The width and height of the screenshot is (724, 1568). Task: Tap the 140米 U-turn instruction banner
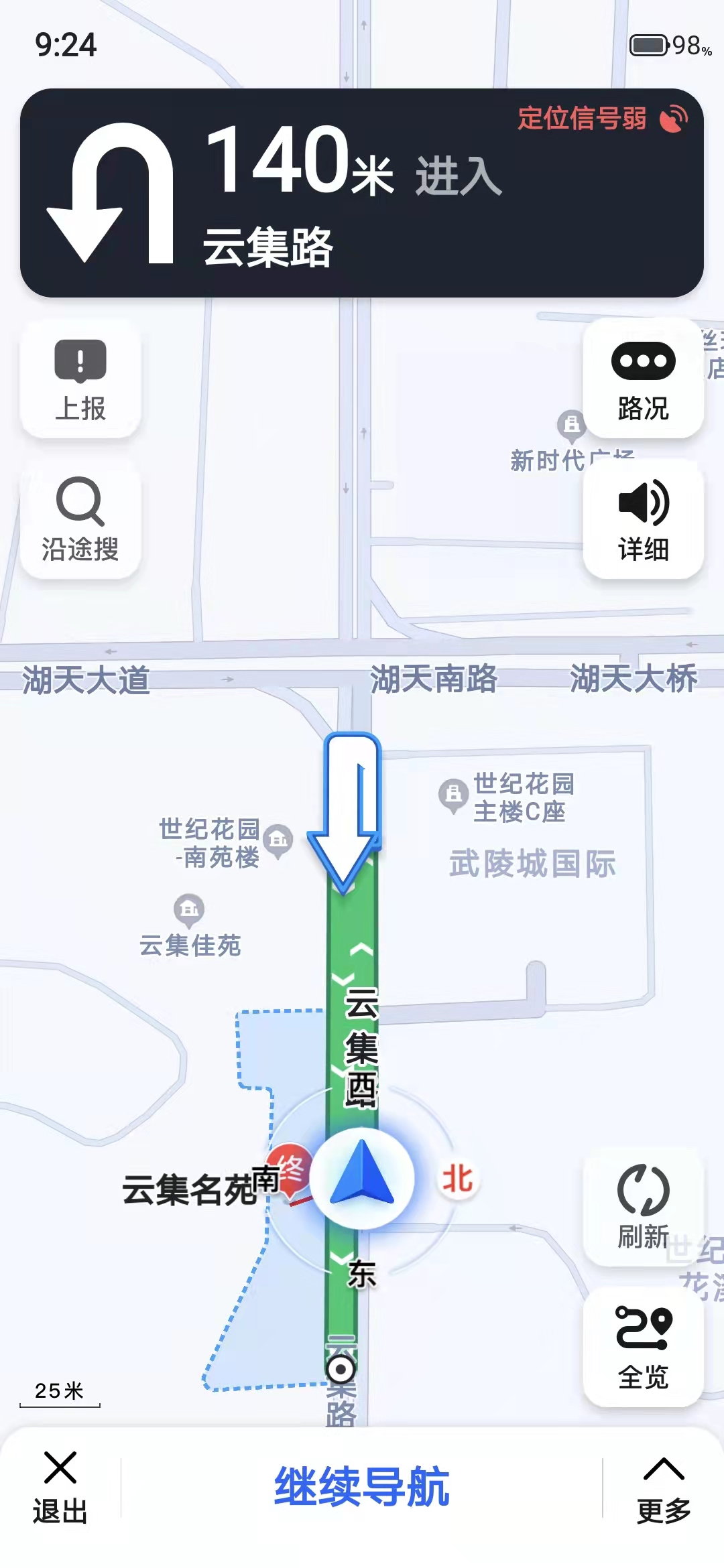coord(362,193)
